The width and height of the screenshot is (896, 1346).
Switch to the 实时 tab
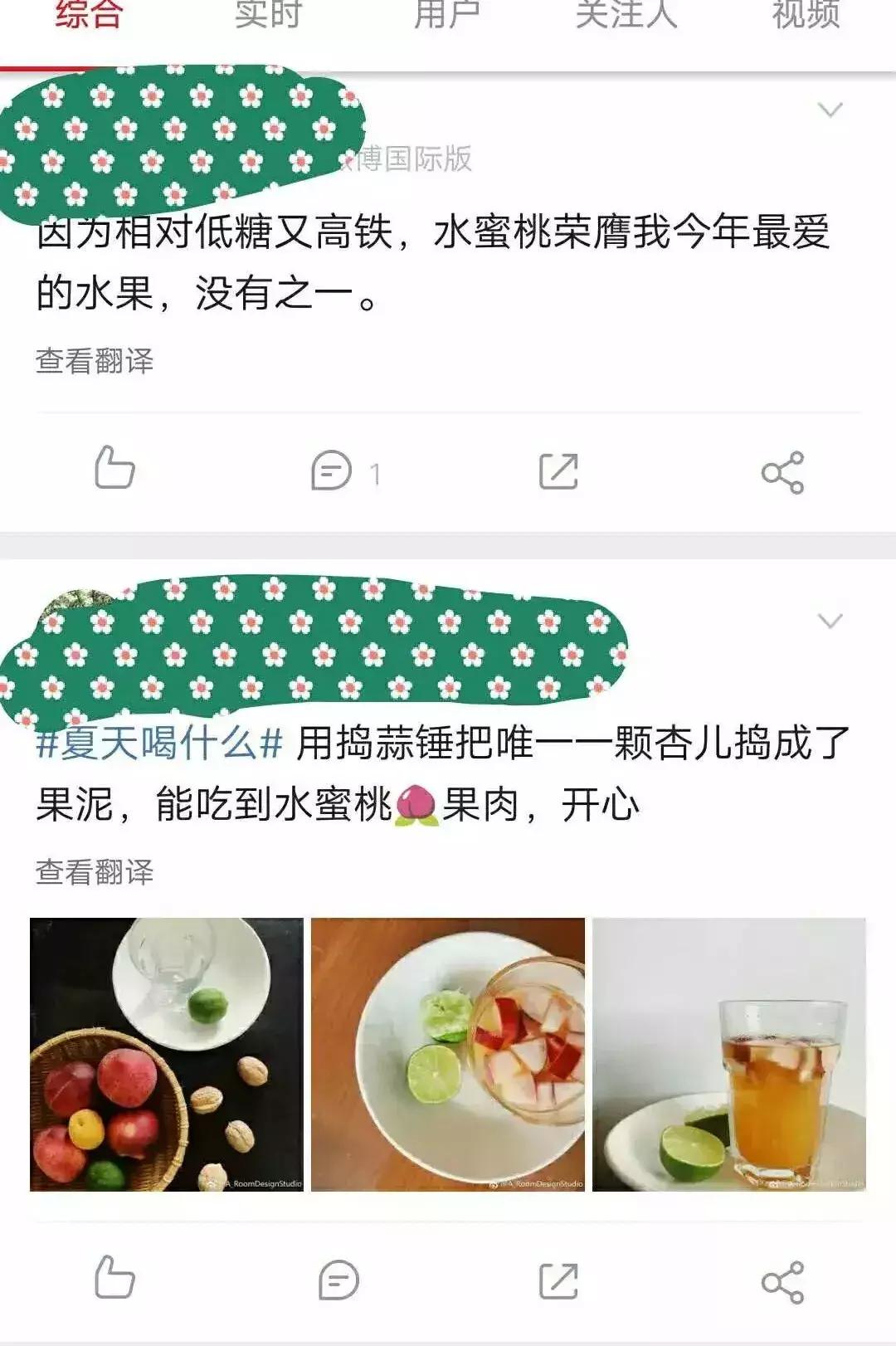pyautogui.click(x=267, y=15)
